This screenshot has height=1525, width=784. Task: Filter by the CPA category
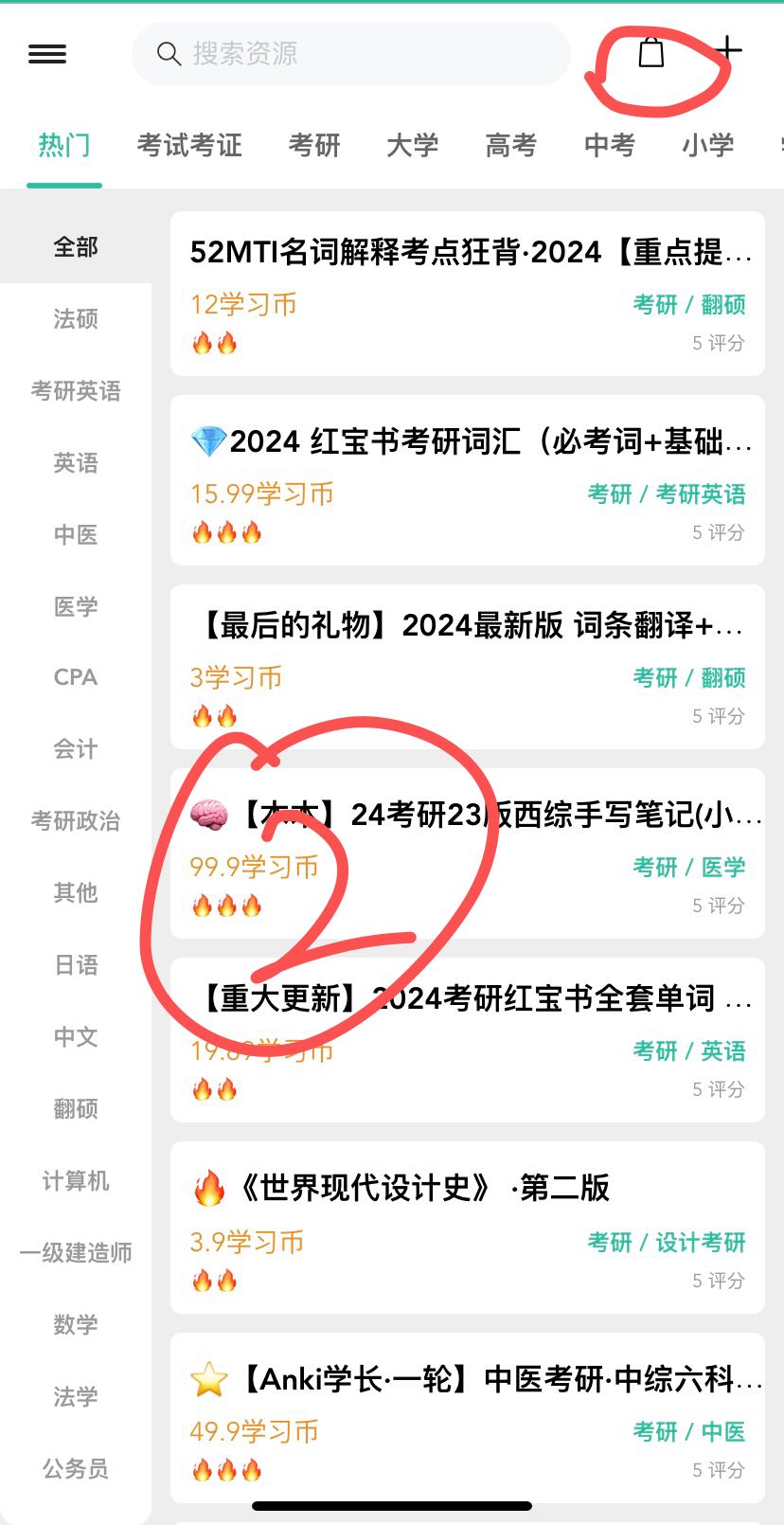(x=76, y=677)
